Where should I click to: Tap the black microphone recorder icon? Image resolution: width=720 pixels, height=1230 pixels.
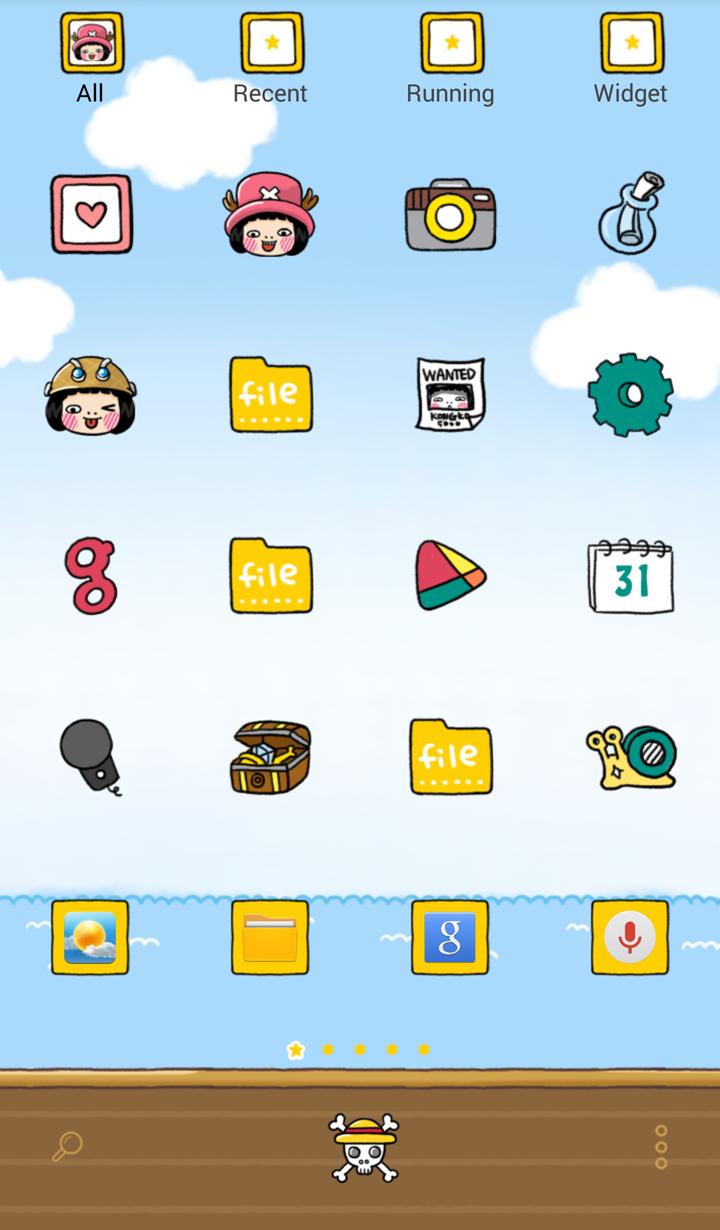(x=90, y=757)
